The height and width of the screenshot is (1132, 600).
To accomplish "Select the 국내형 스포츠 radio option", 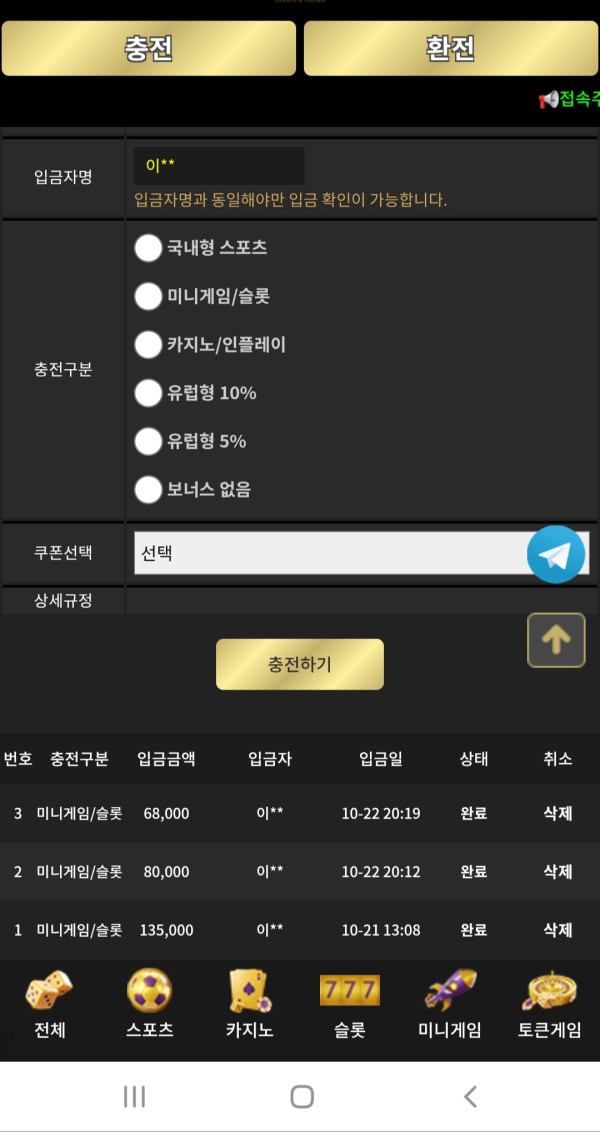I will click(x=148, y=248).
